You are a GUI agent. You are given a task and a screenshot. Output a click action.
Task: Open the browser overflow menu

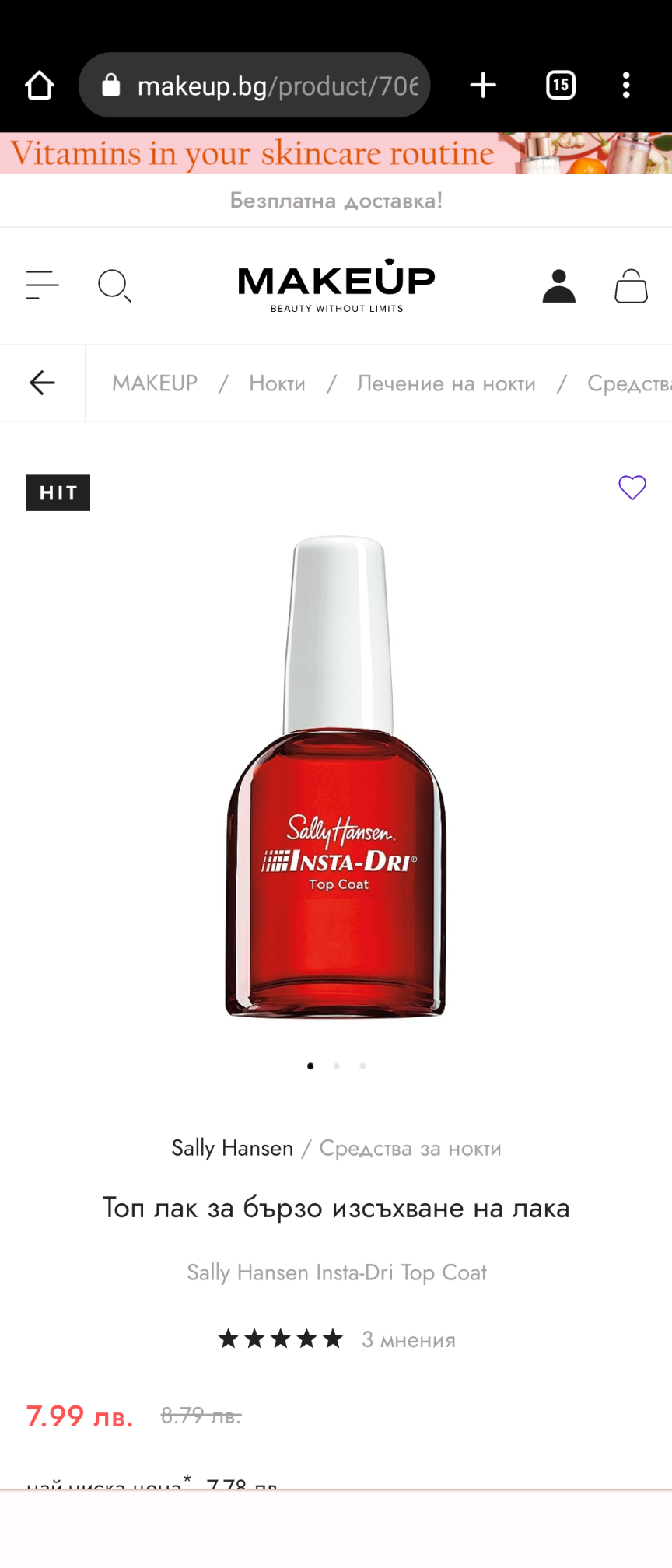626,86
